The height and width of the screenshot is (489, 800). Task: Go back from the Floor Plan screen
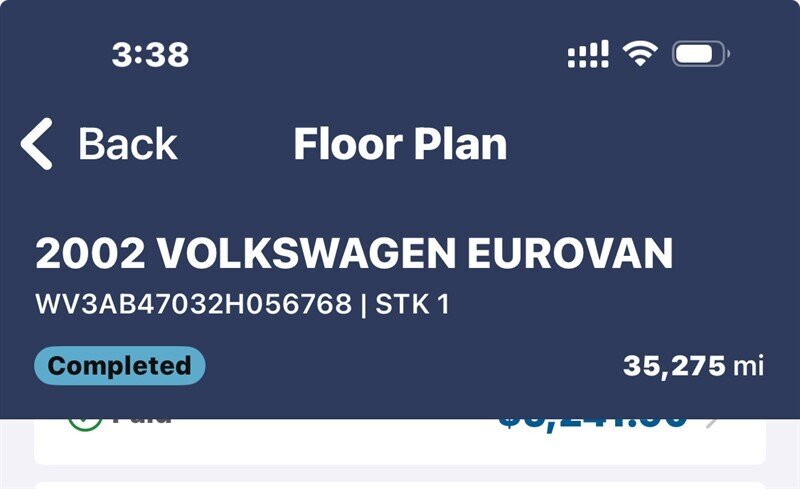98,145
